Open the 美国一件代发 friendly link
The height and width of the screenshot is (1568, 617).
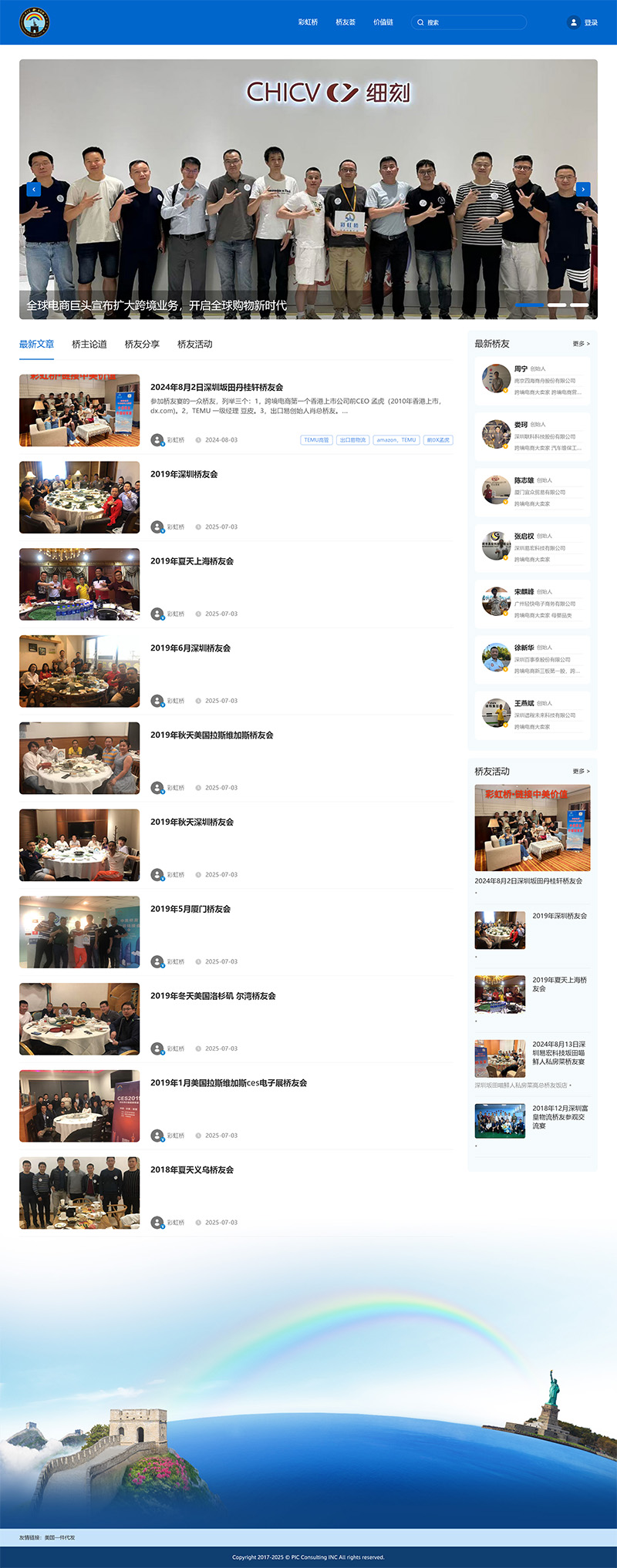tap(59, 1537)
